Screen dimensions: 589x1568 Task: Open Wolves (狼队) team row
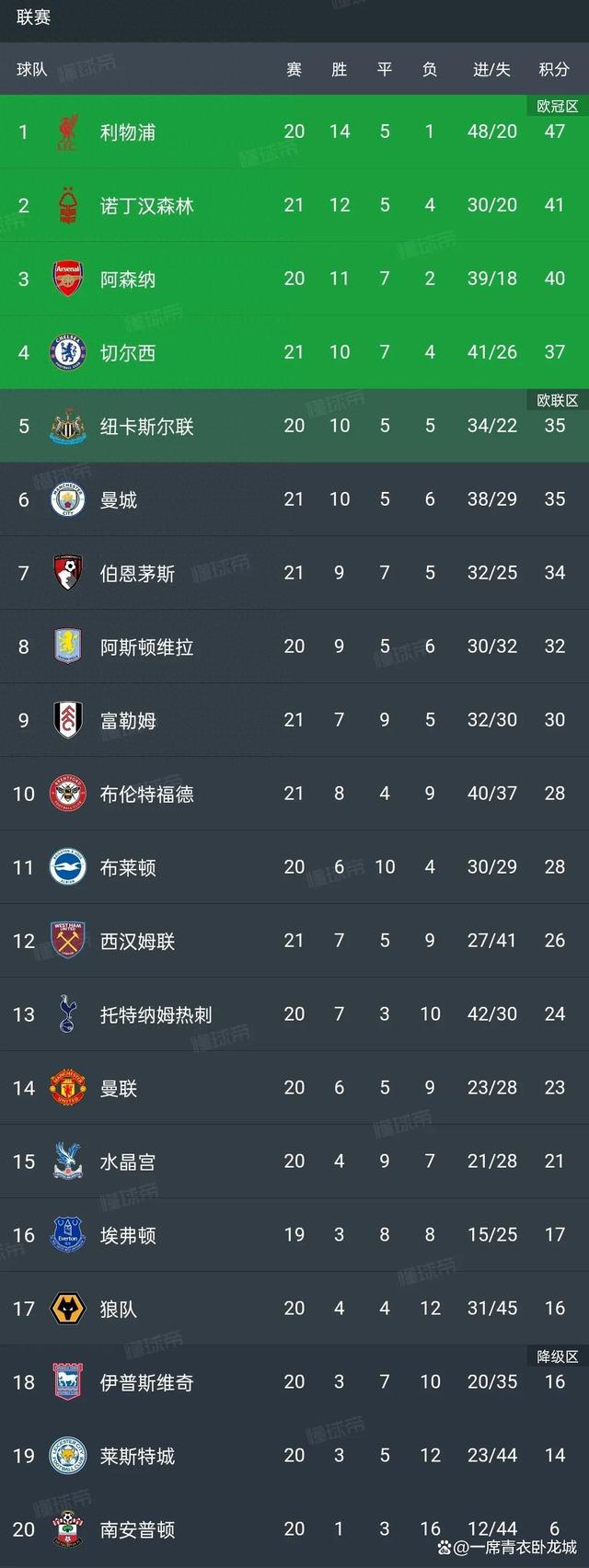118,1309
